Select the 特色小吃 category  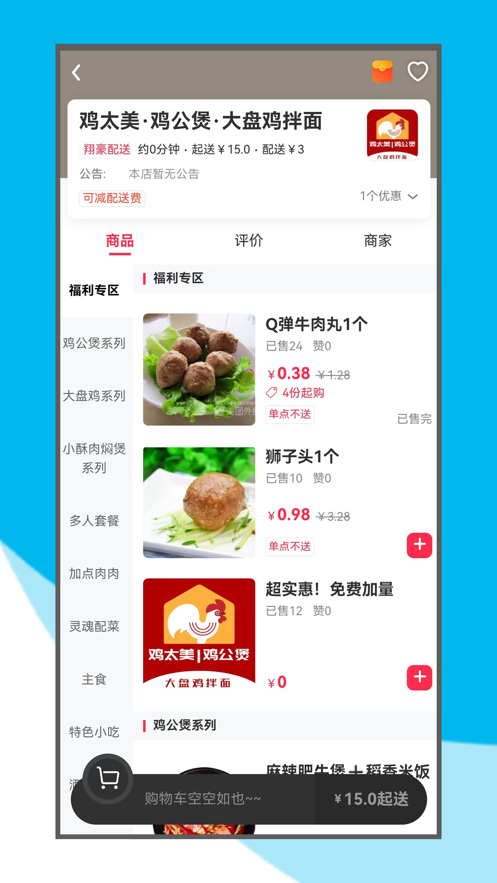(x=94, y=732)
